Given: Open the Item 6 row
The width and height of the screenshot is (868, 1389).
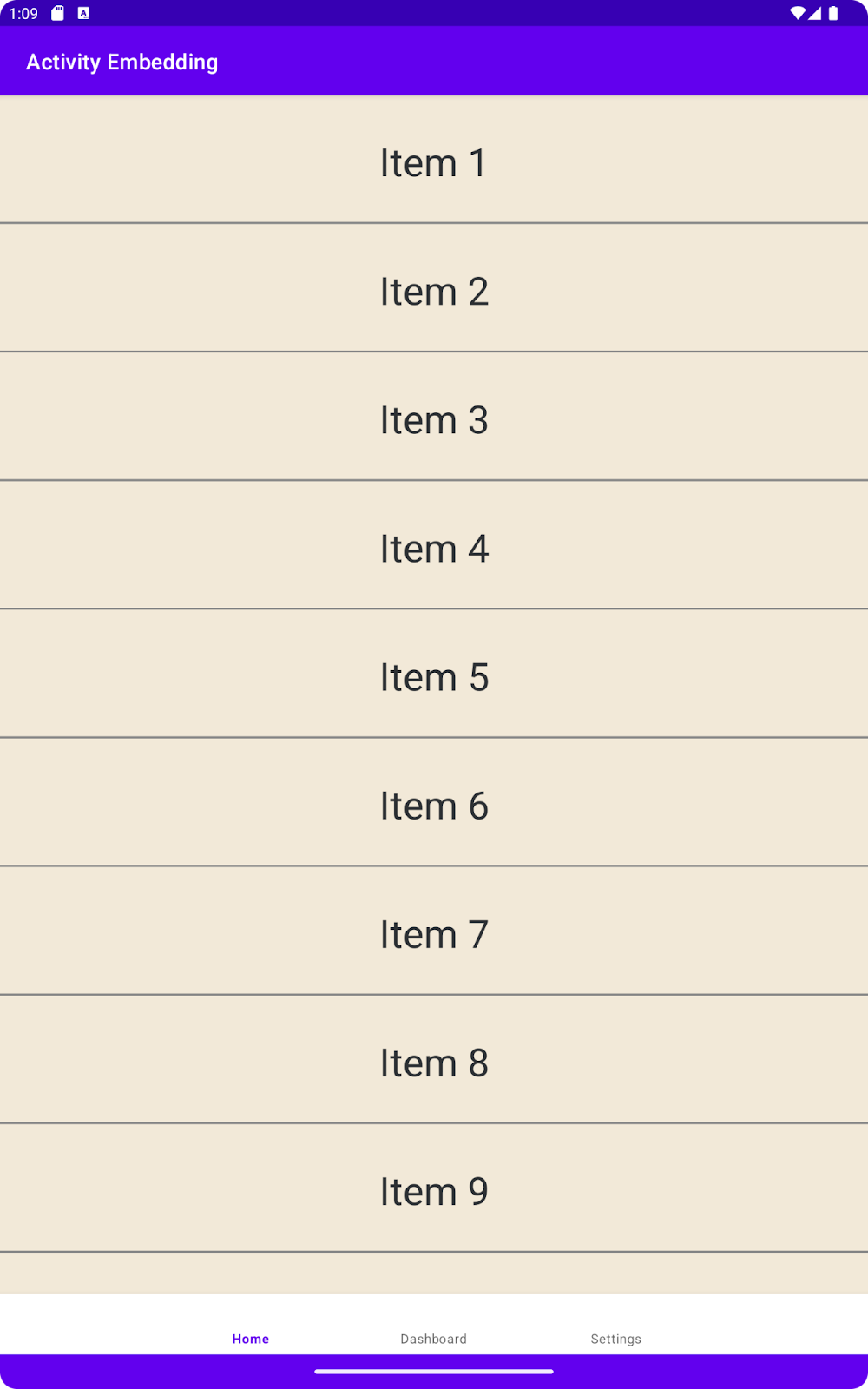Looking at the screenshot, I should click(433, 805).
